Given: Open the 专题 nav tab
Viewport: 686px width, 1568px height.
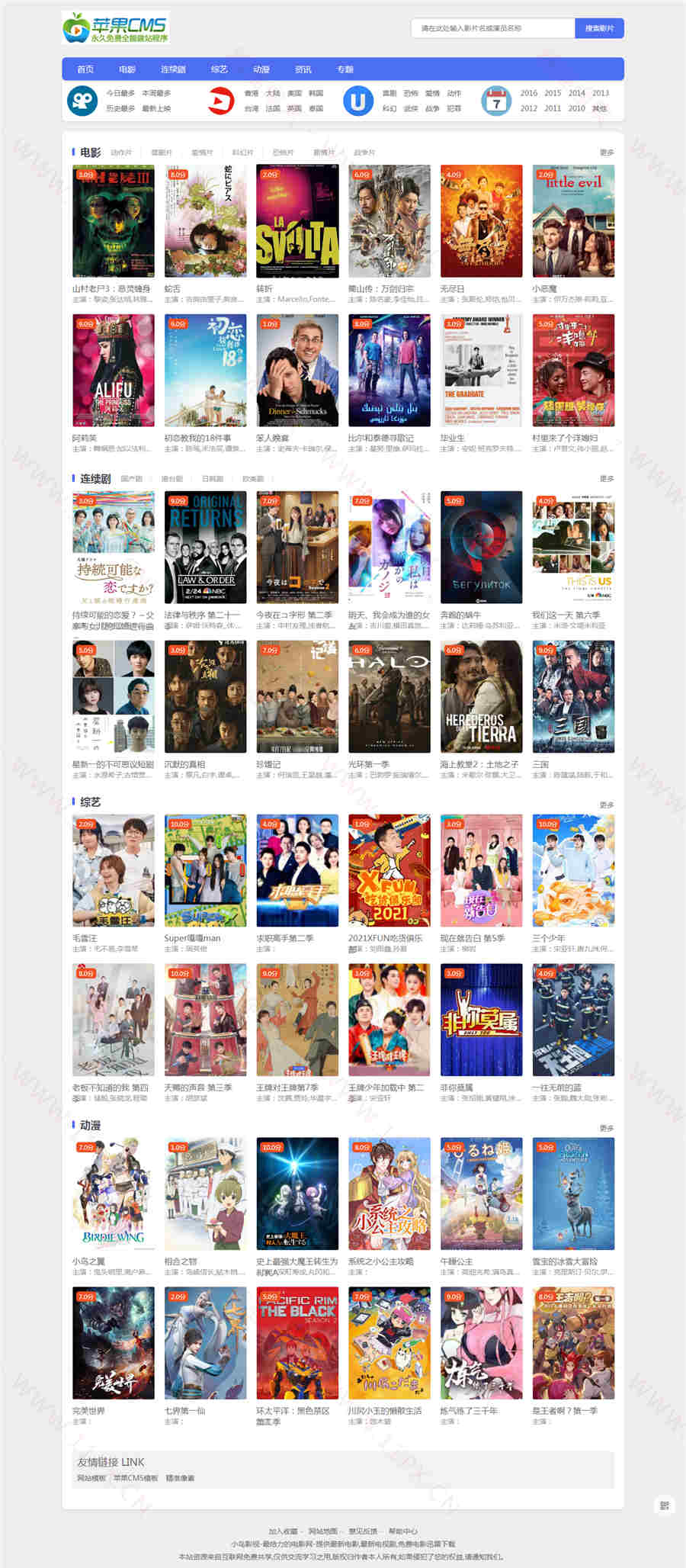Looking at the screenshot, I should 345,69.
